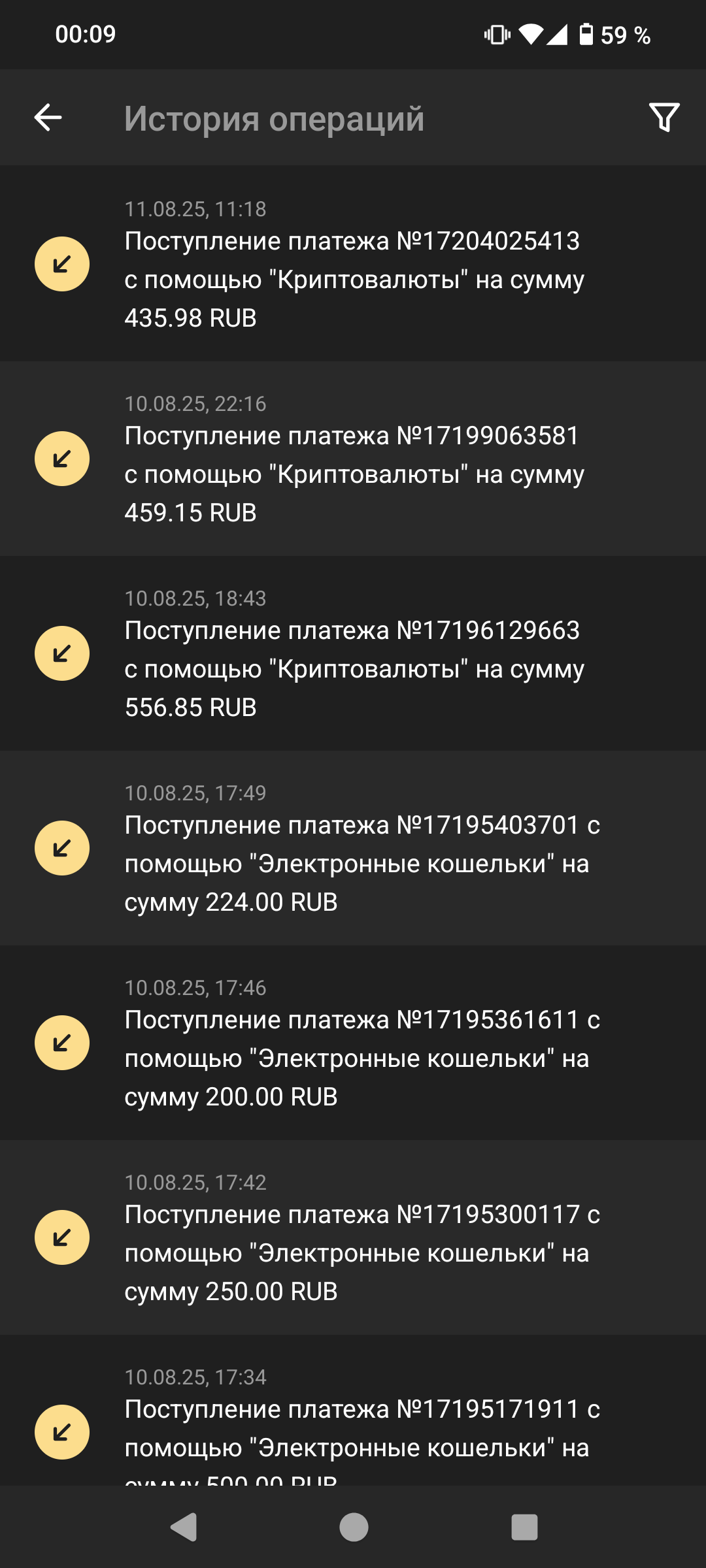This screenshot has height=1568, width=706.
Task: Open recent apps from navigation bar
Action: (524, 1527)
